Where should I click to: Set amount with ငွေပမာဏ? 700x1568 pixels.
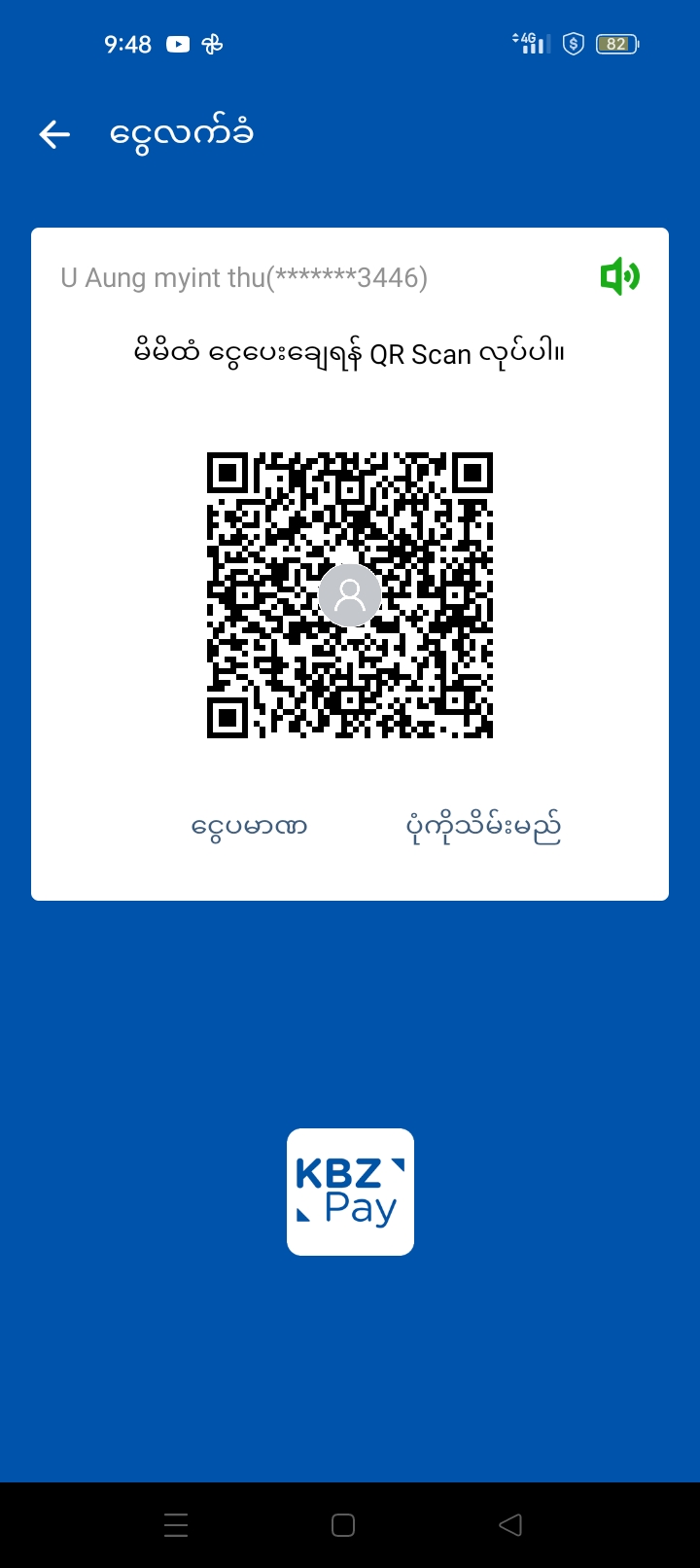[x=249, y=827]
